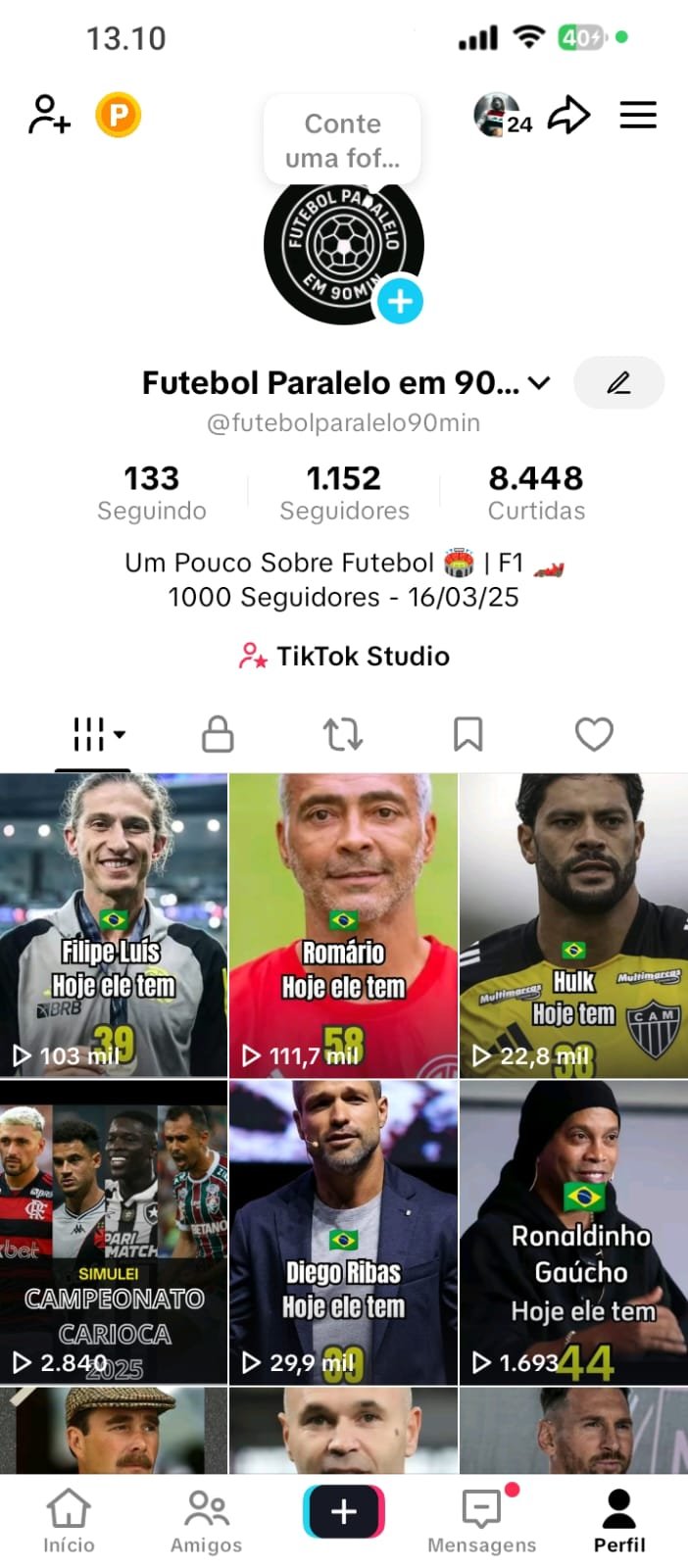Add a new profile photo with plus
Viewport: 688px width, 1568px height.
click(x=400, y=301)
